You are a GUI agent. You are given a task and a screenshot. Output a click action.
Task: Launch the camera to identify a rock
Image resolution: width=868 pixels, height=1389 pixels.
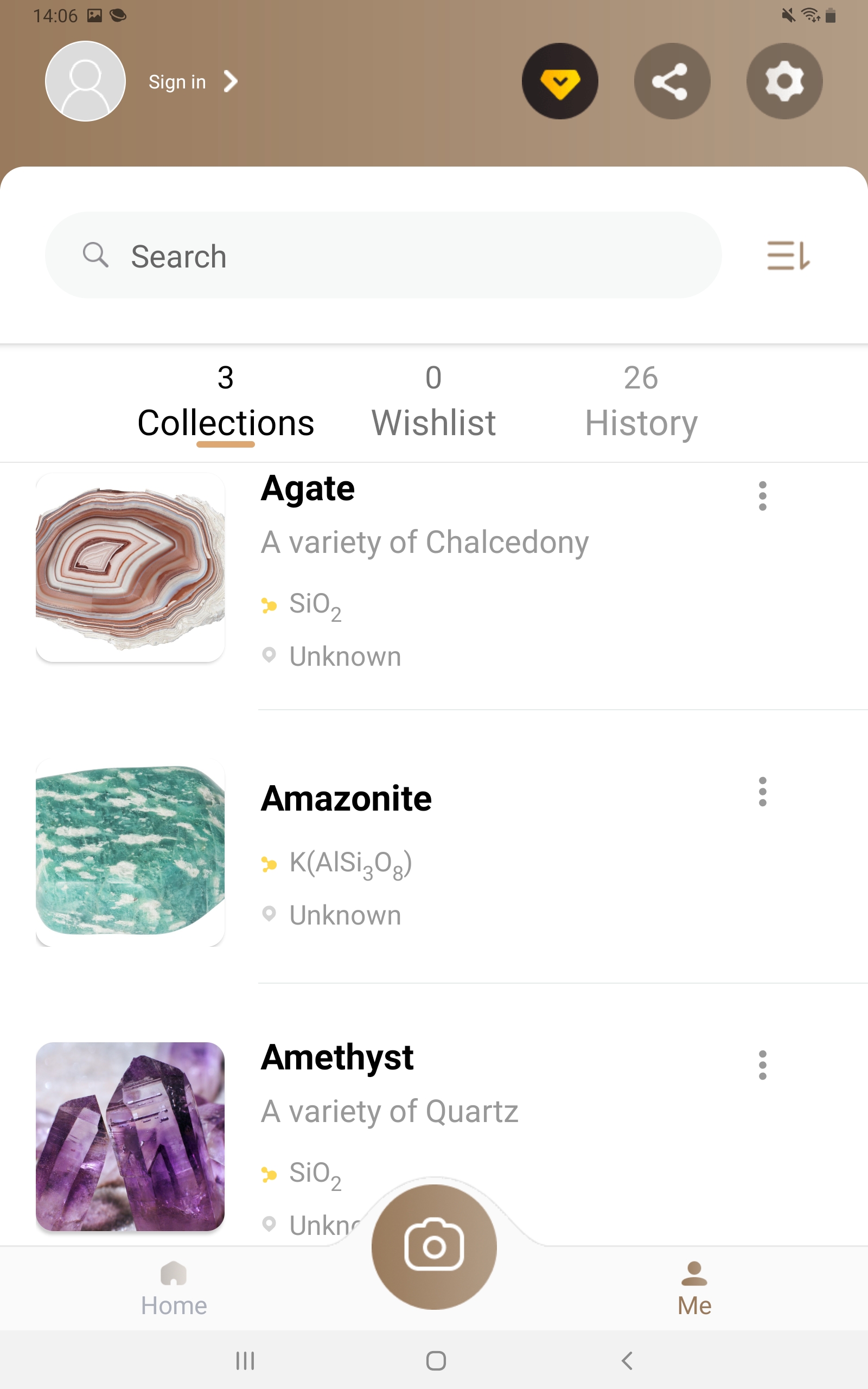pos(434,1246)
